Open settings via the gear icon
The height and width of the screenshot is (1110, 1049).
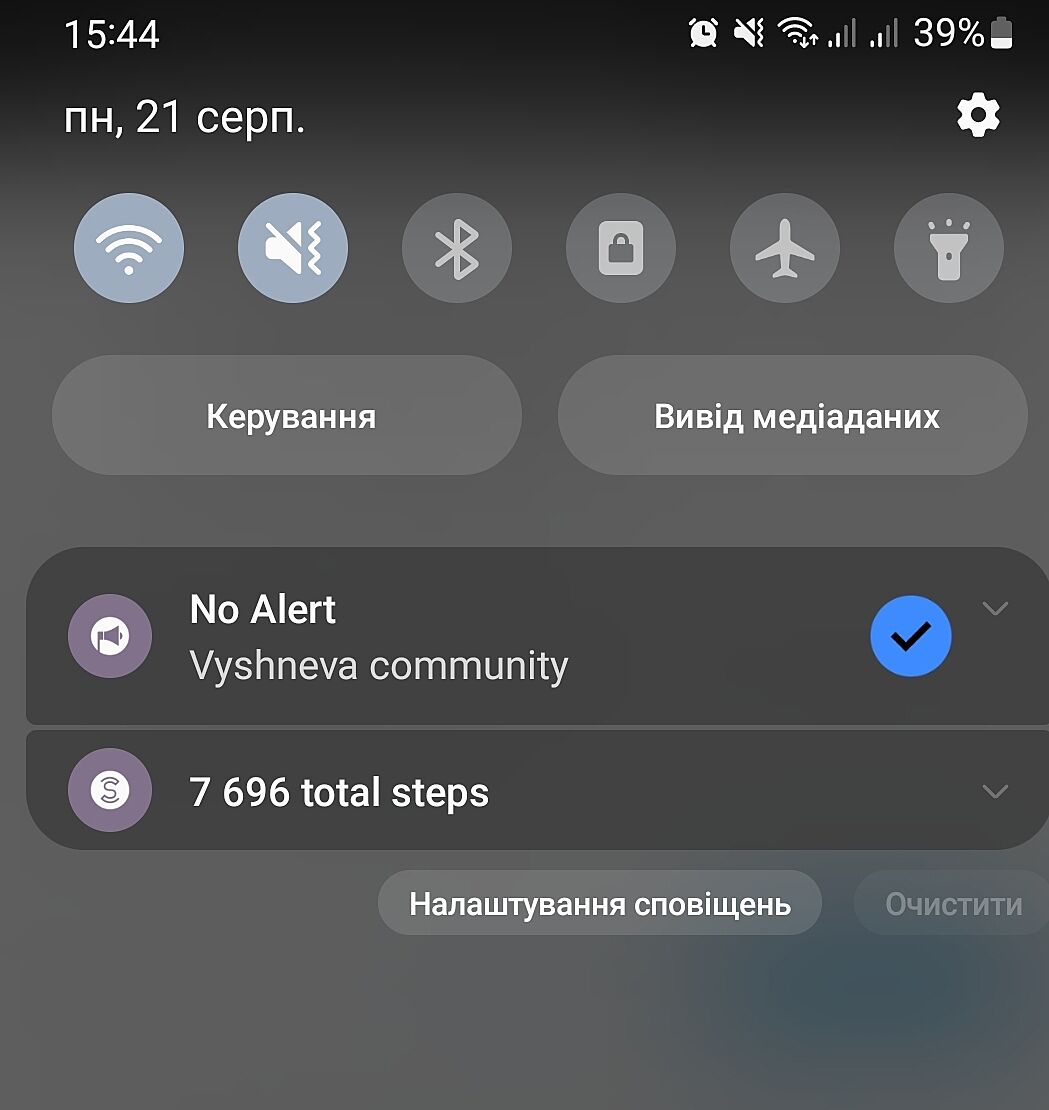978,117
